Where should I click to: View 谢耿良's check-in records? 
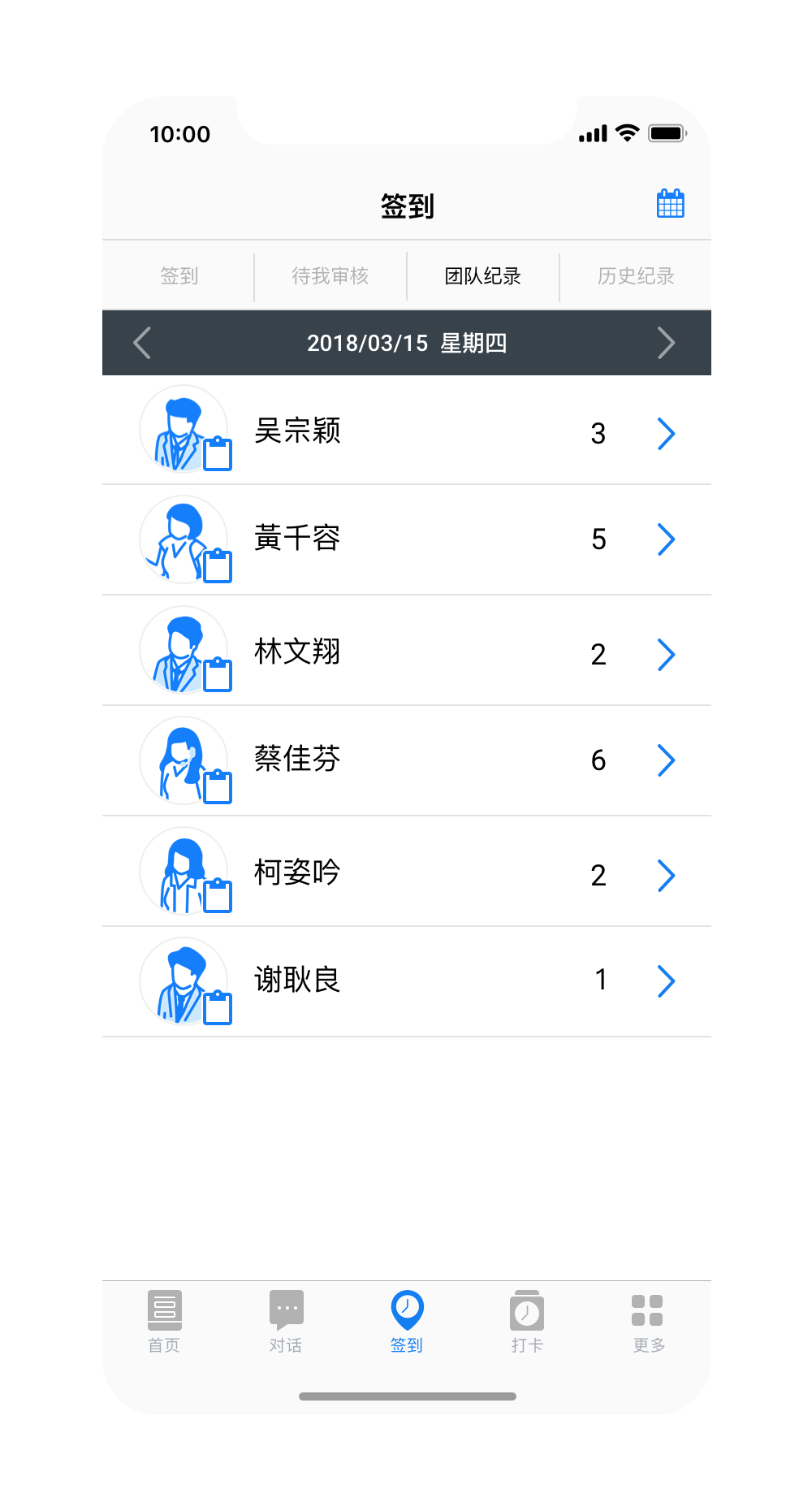406,981
